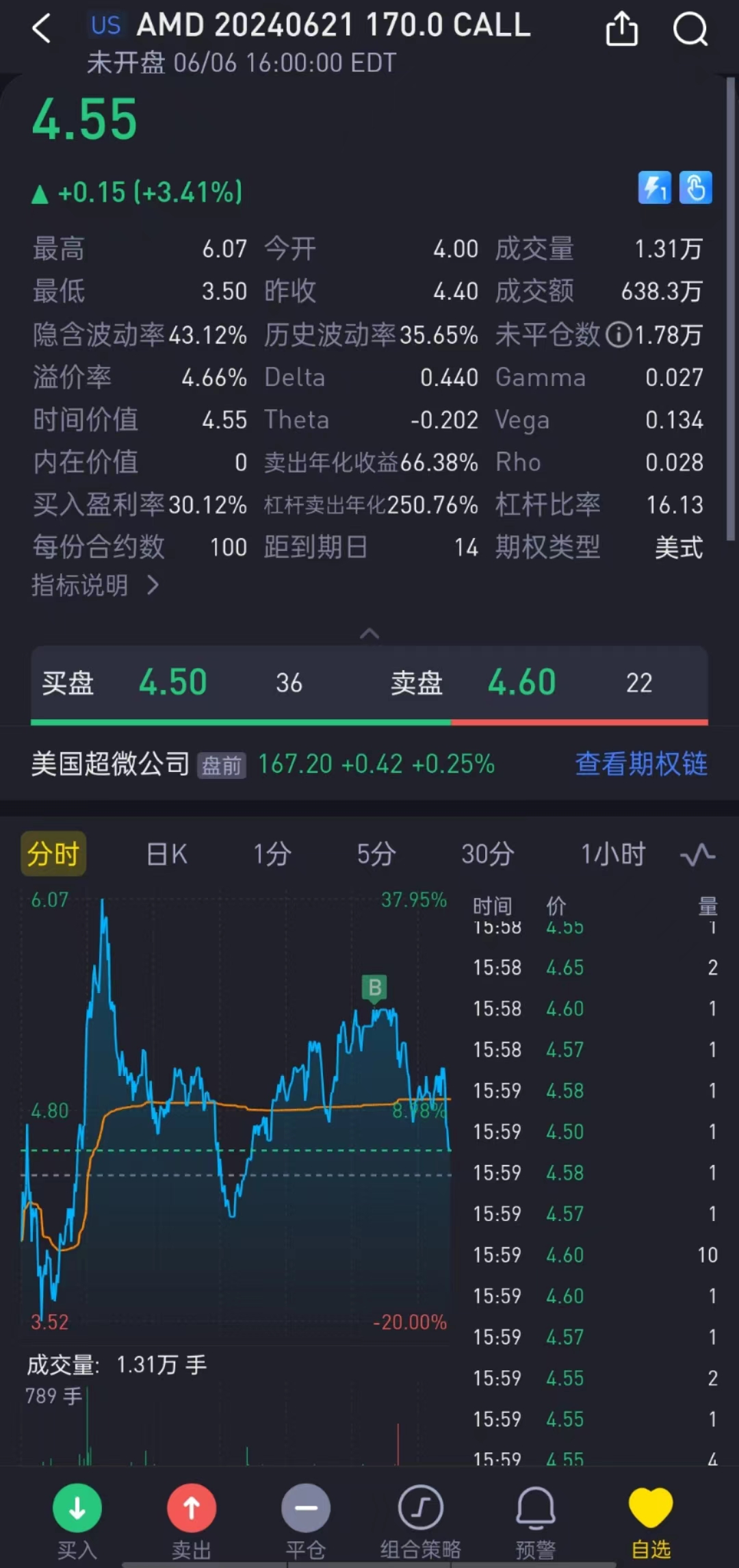Open chart indicator settings icon
This screenshot has height=1568, width=739.
click(x=697, y=854)
